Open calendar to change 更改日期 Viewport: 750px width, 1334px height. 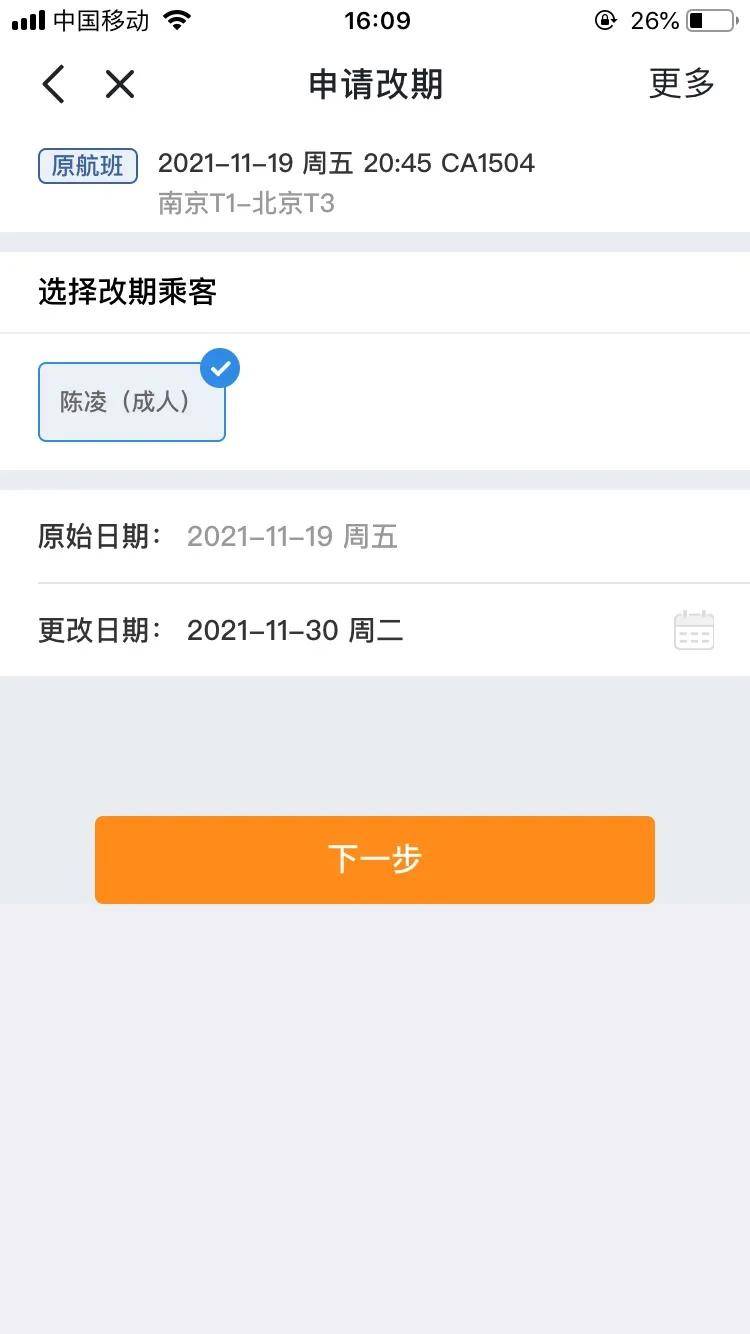click(694, 630)
